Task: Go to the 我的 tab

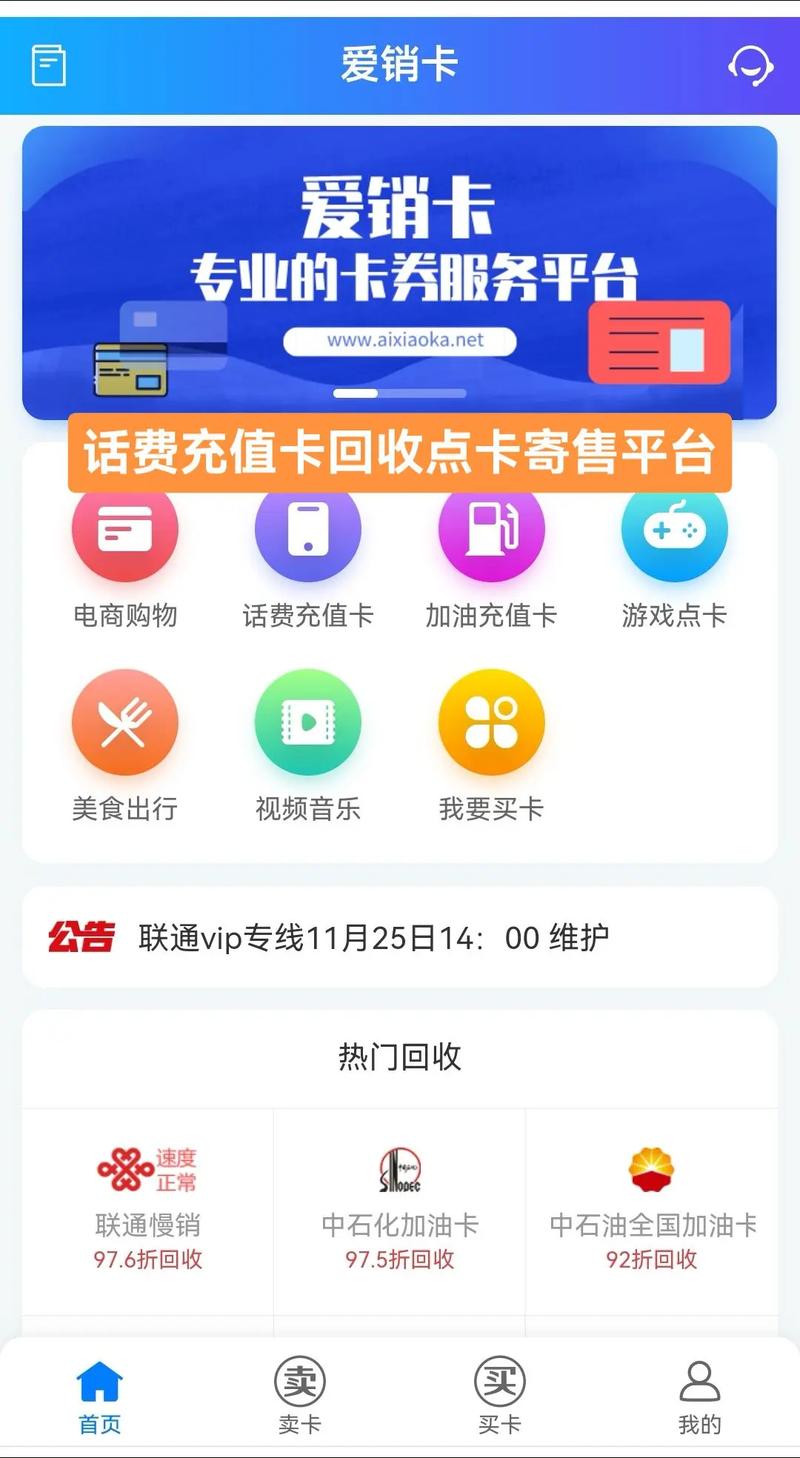Action: (x=699, y=1397)
